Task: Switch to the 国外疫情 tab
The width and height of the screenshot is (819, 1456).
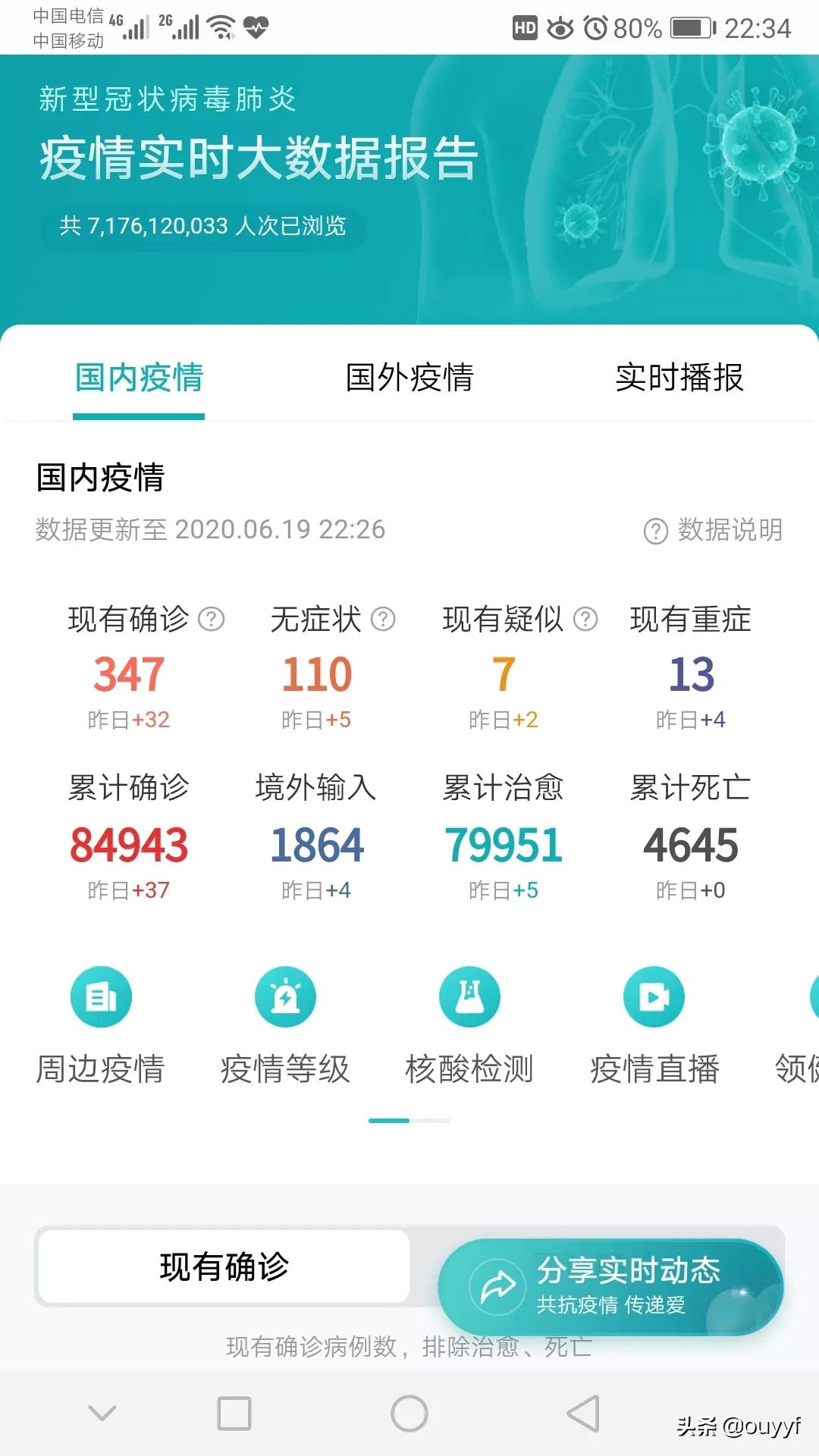Action: pyautogui.click(x=409, y=377)
